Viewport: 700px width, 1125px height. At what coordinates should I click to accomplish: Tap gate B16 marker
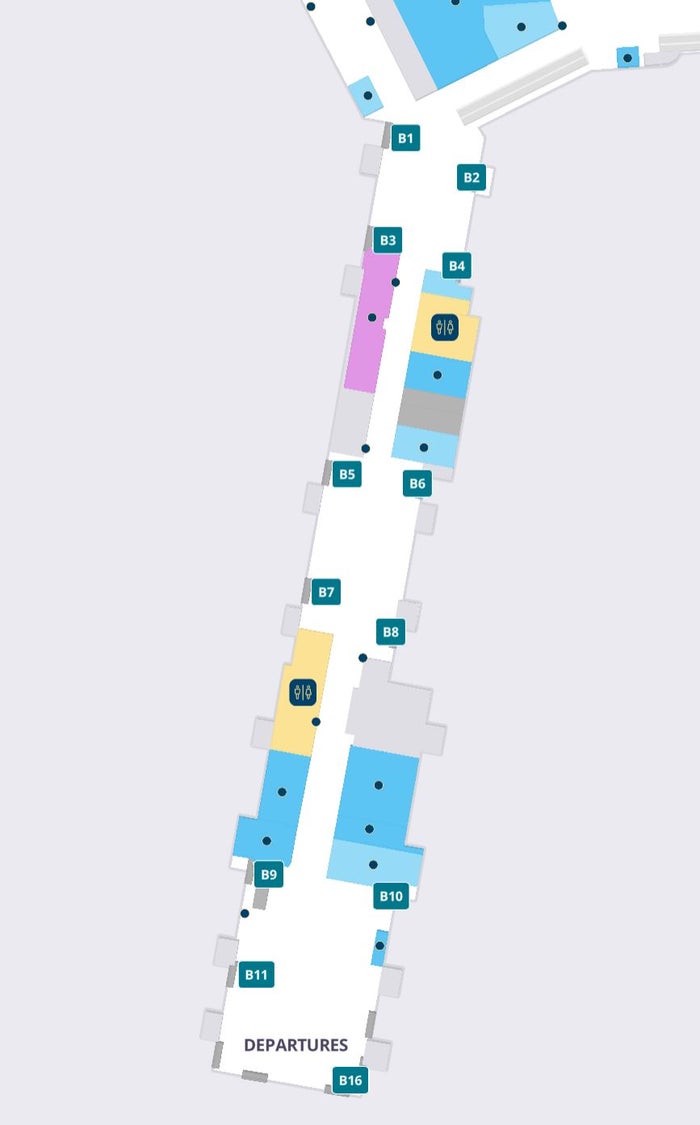[x=350, y=1080]
